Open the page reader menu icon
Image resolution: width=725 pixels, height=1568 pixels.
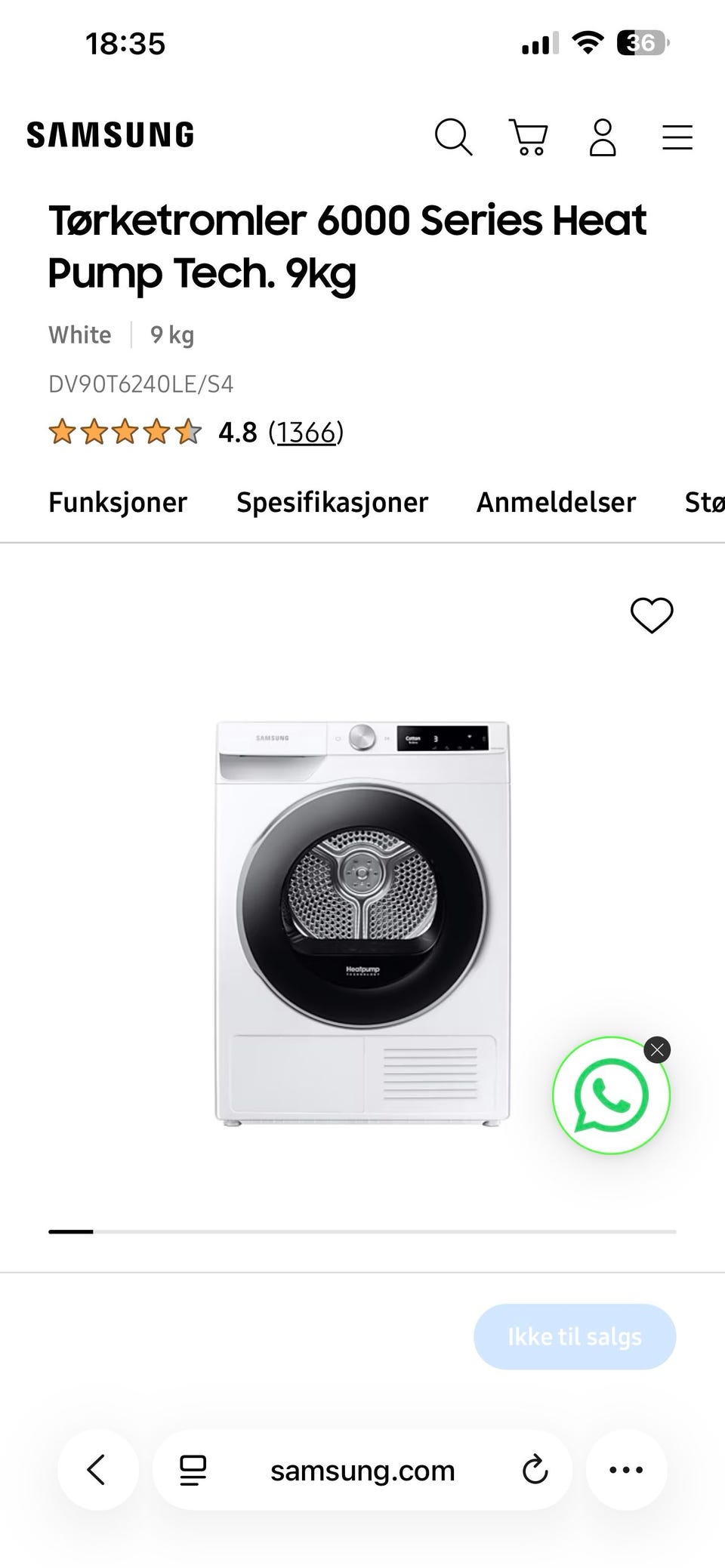point(193,1470)
